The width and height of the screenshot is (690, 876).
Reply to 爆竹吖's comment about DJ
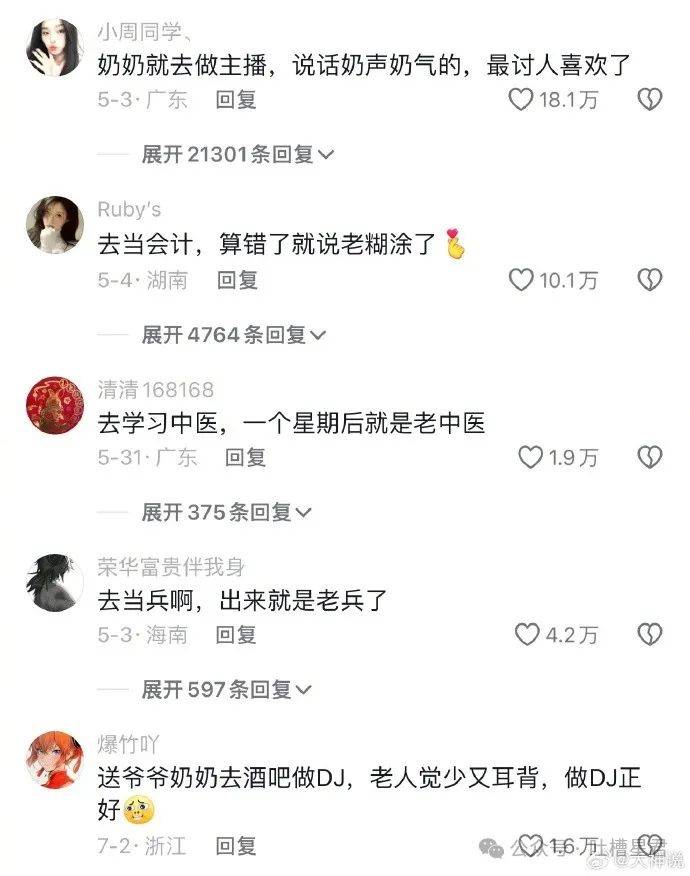[237, 846]
